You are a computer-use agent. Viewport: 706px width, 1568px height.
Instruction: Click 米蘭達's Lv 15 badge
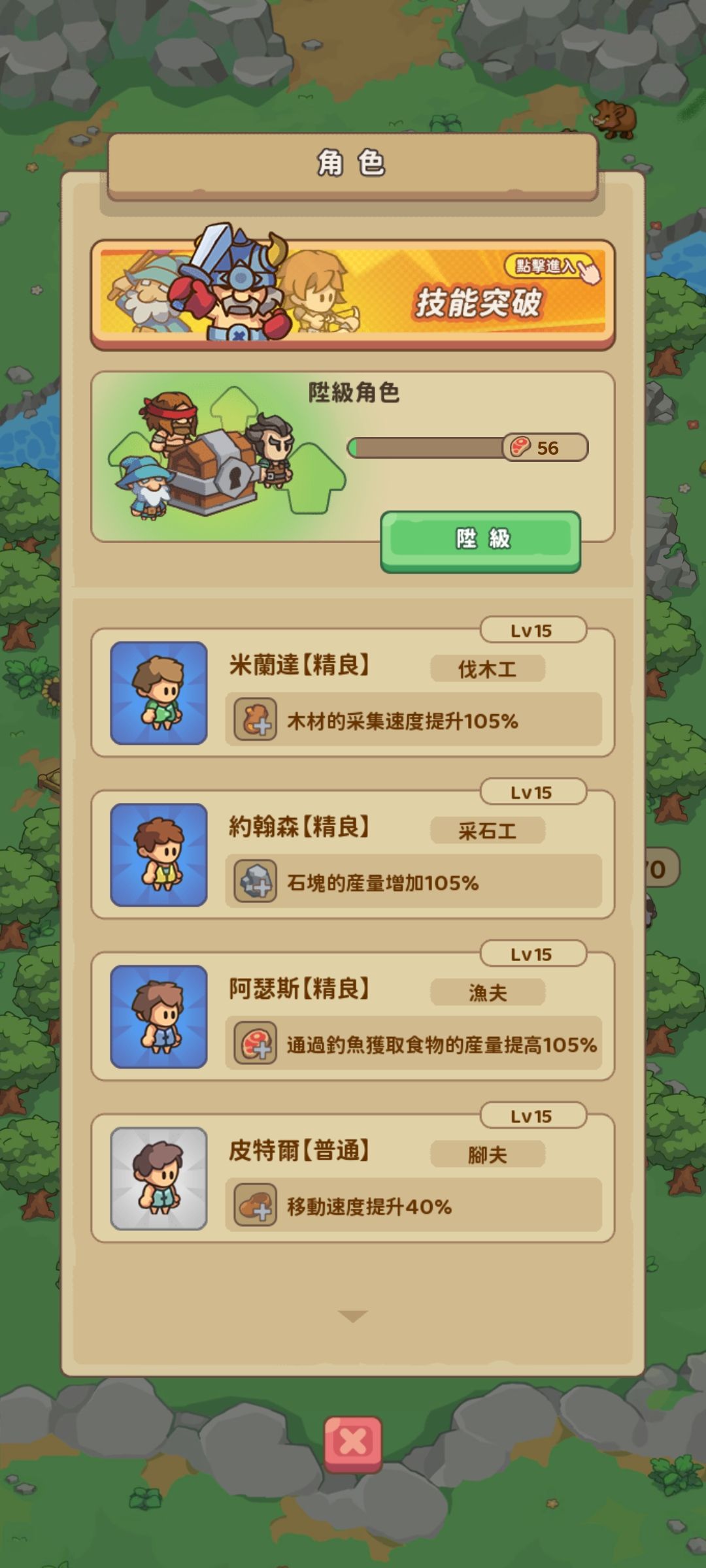[533, 629]
